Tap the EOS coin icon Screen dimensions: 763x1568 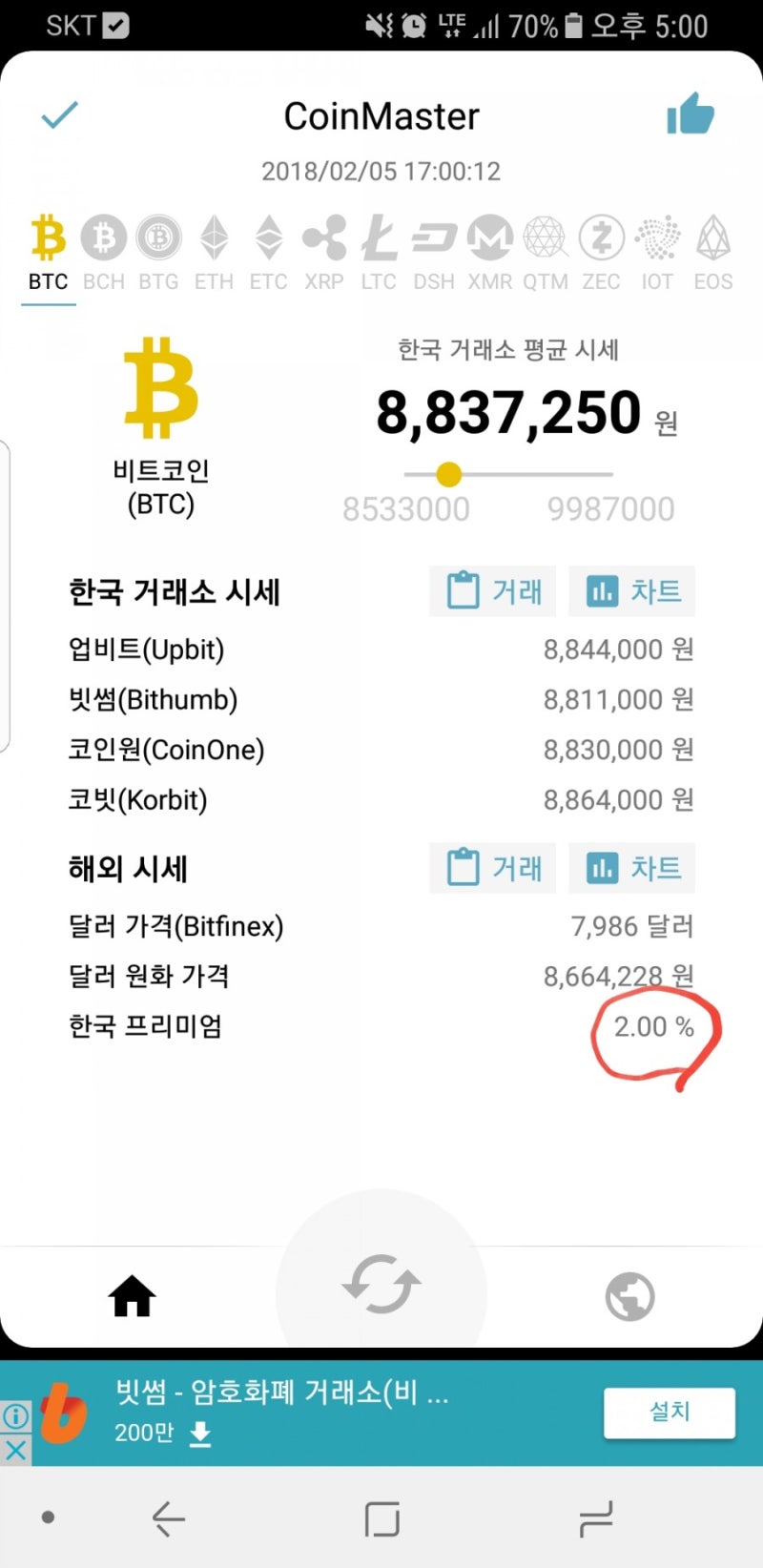tap(712, 237)
